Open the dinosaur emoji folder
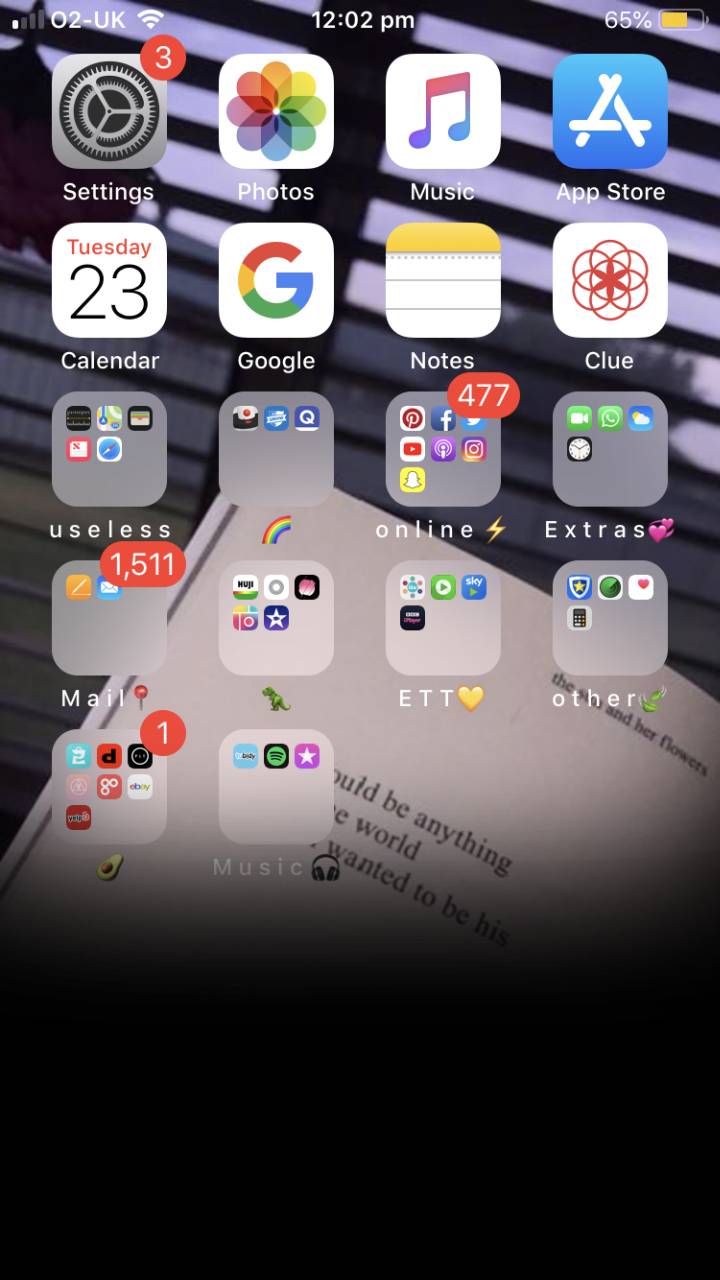Image resolution: width=720 pixels, height=1280 pixels. (276, 618)
